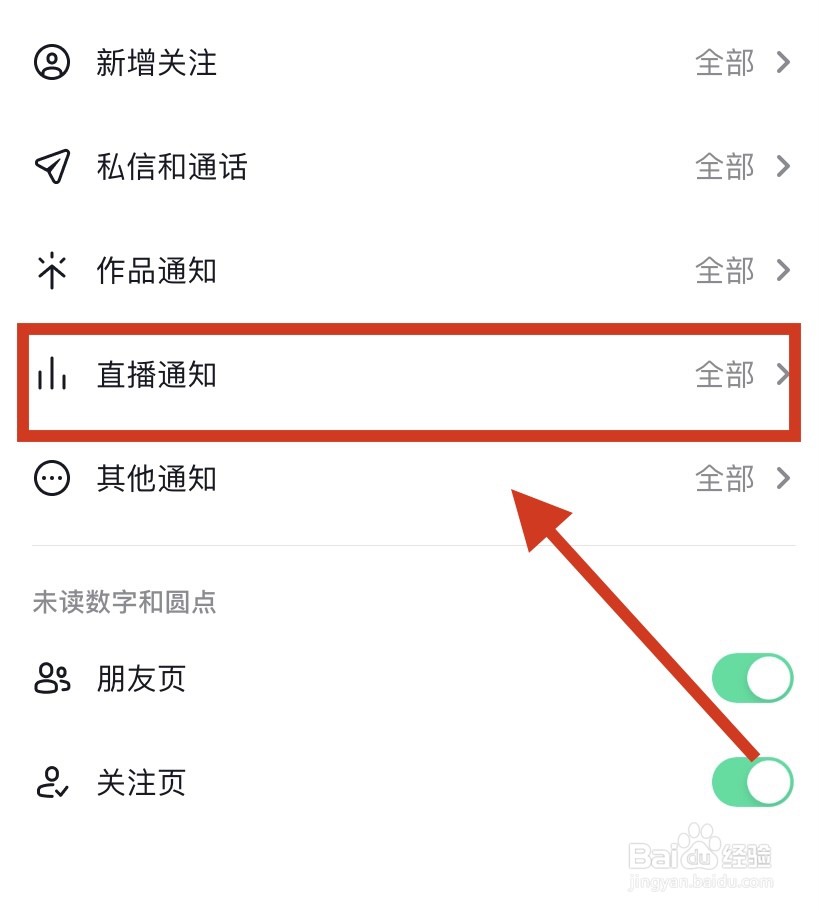The width and height of the screenshot is (819, 910).
Task: Expand the 全部 chevron for 其他通知
Action: 784,479
